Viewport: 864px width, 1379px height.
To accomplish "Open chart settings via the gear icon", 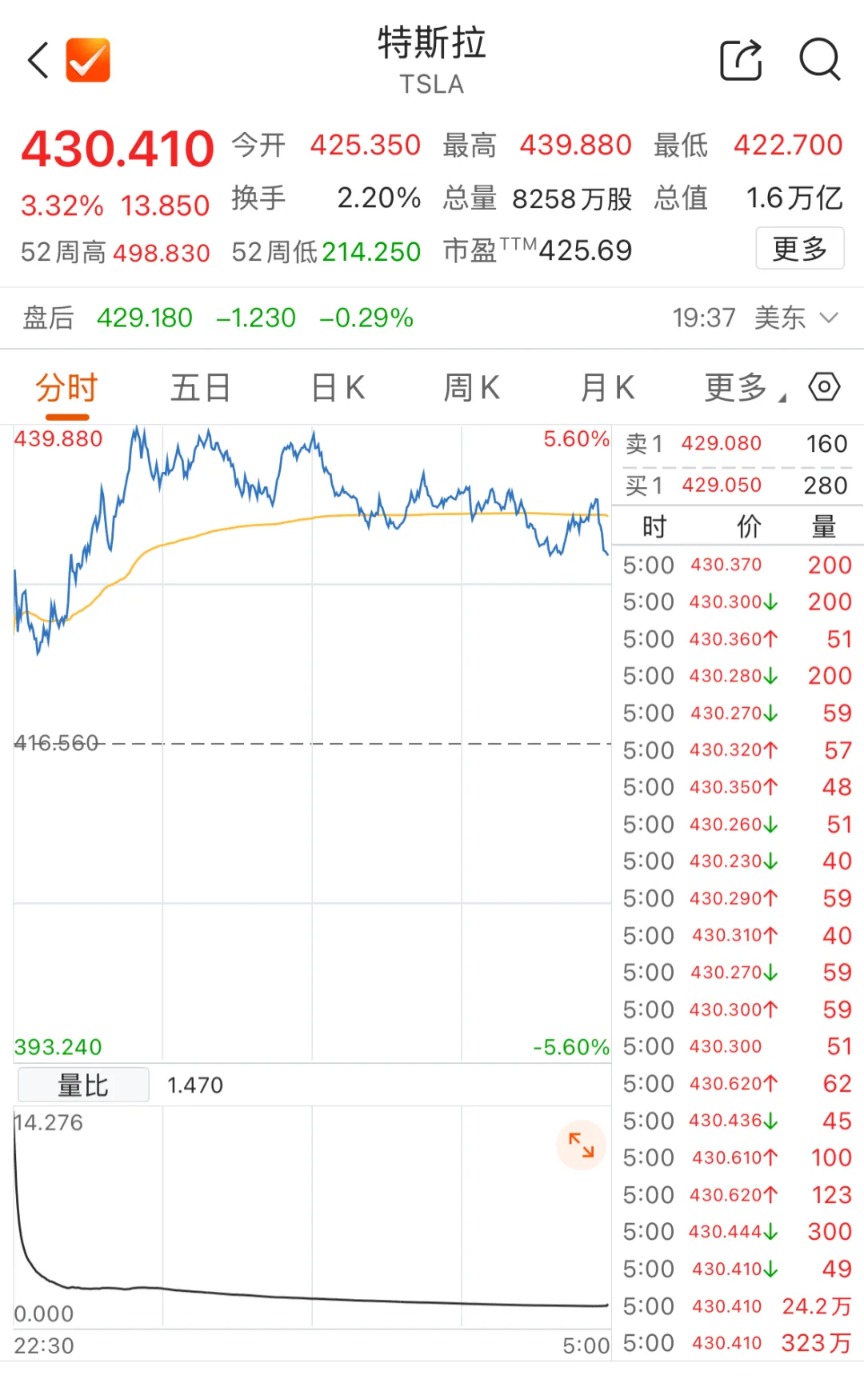I will (x=824, y=388).
